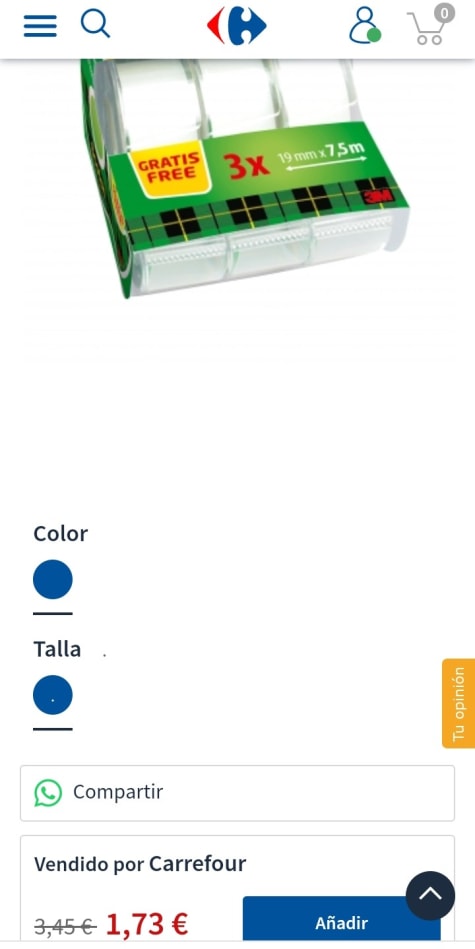
Task: Go to Carrefour home via logo
Action: (x=237, y=25)
